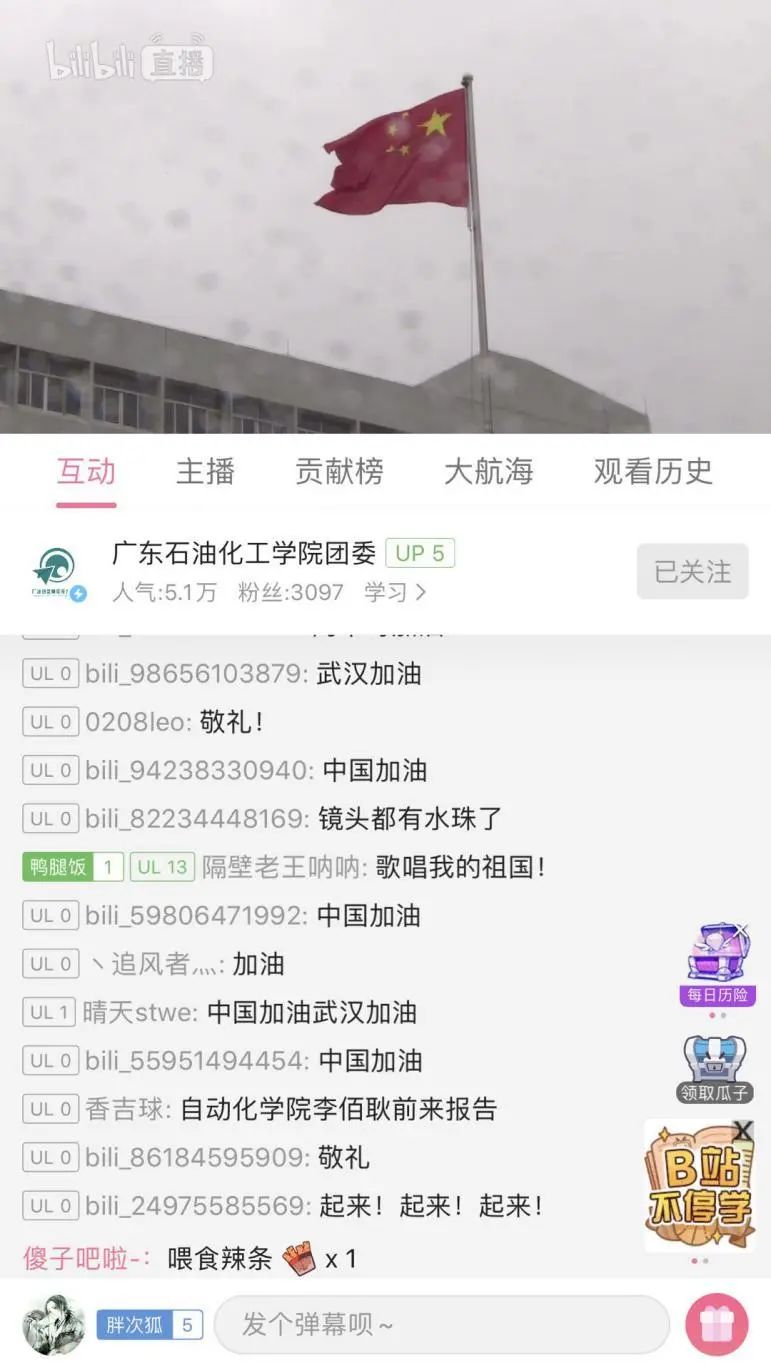Switch to the 主播 tab
The width and height of the screenshot is (771, 1370).
point(204,472)
